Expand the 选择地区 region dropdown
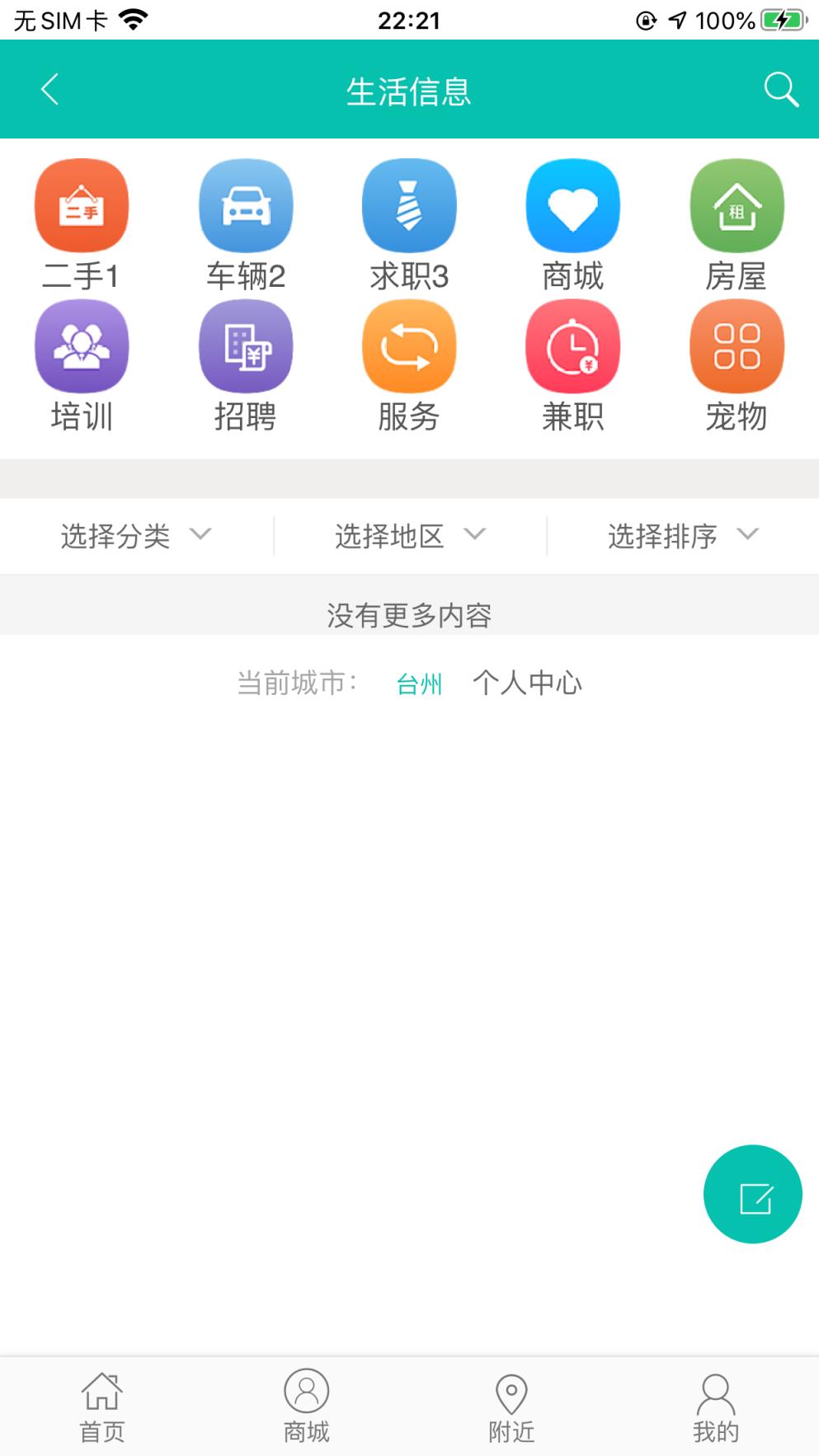The image size is (819, 1456). [x=408, y=535]
